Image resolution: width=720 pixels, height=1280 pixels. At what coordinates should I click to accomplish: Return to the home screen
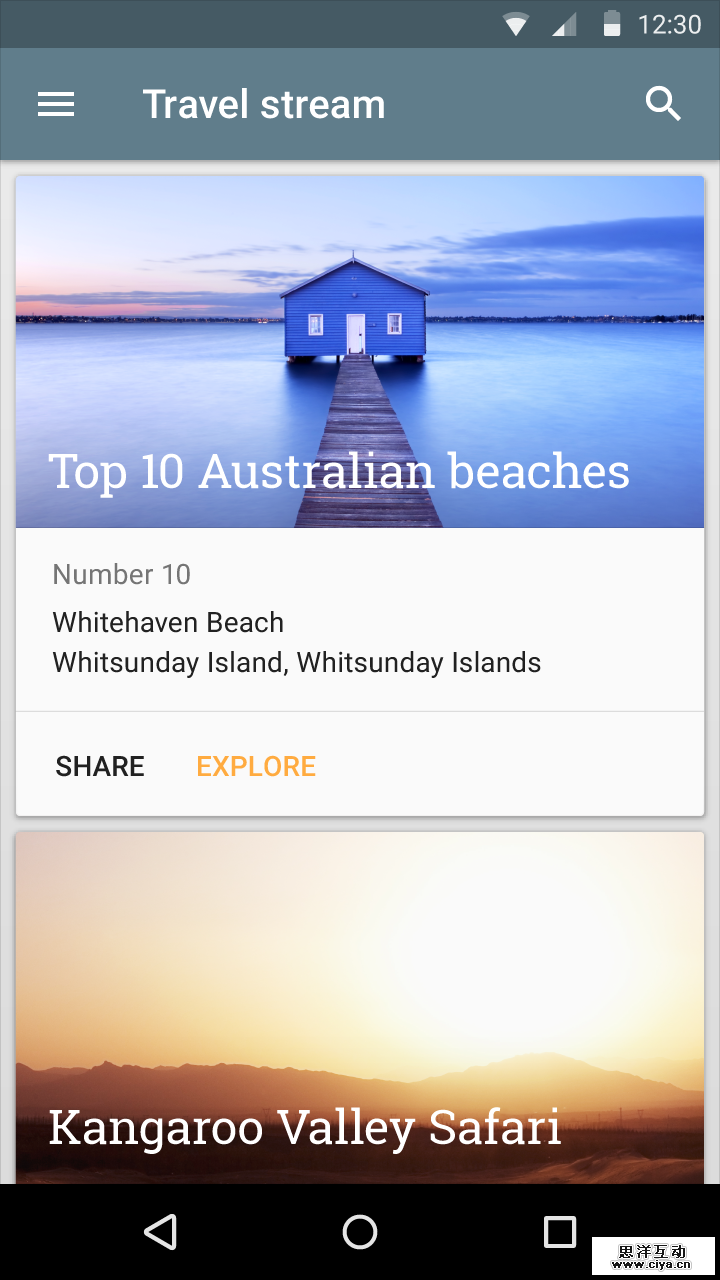pos(360,1232)
